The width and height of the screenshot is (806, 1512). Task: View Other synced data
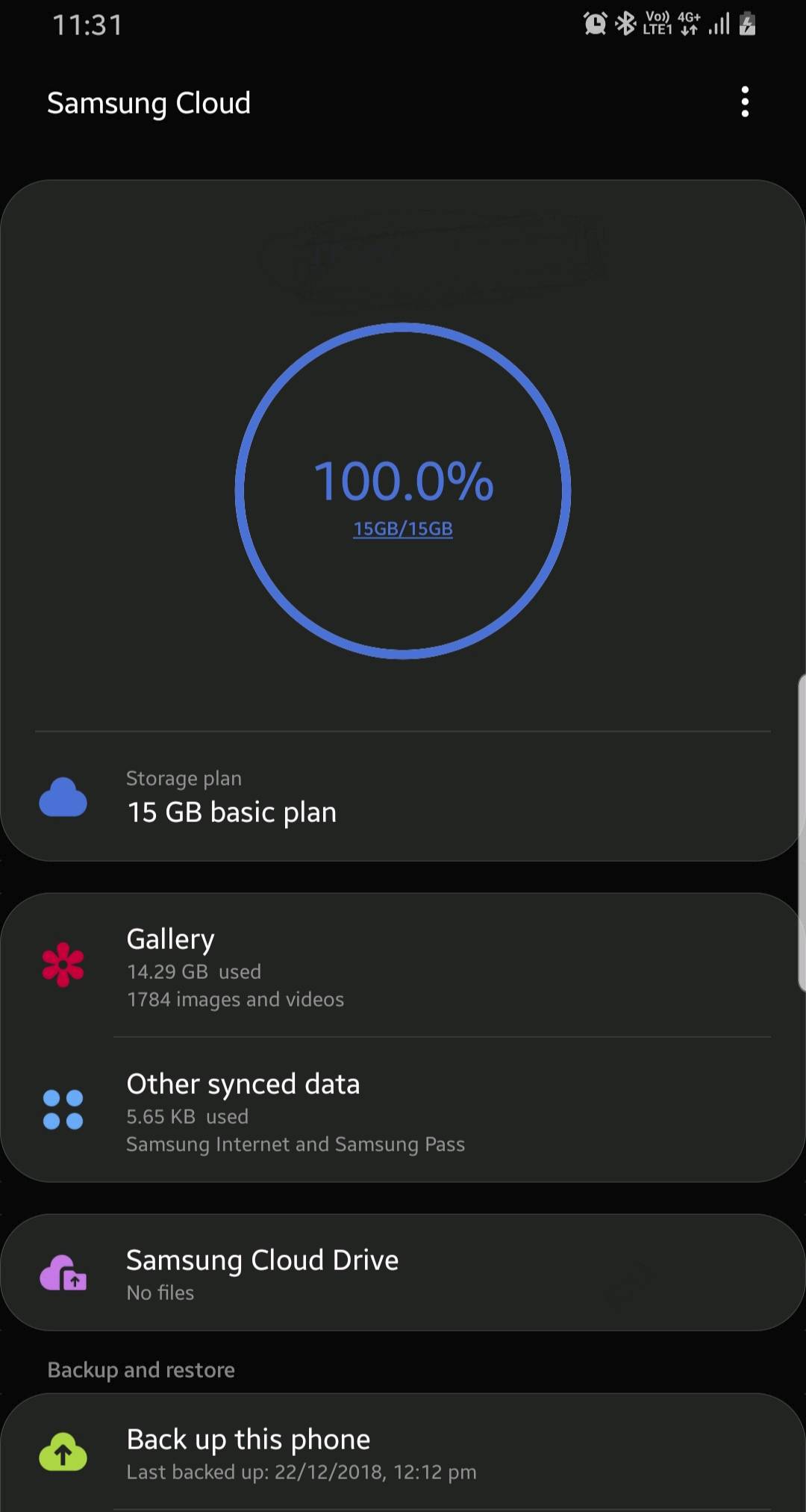point(403,1111)
